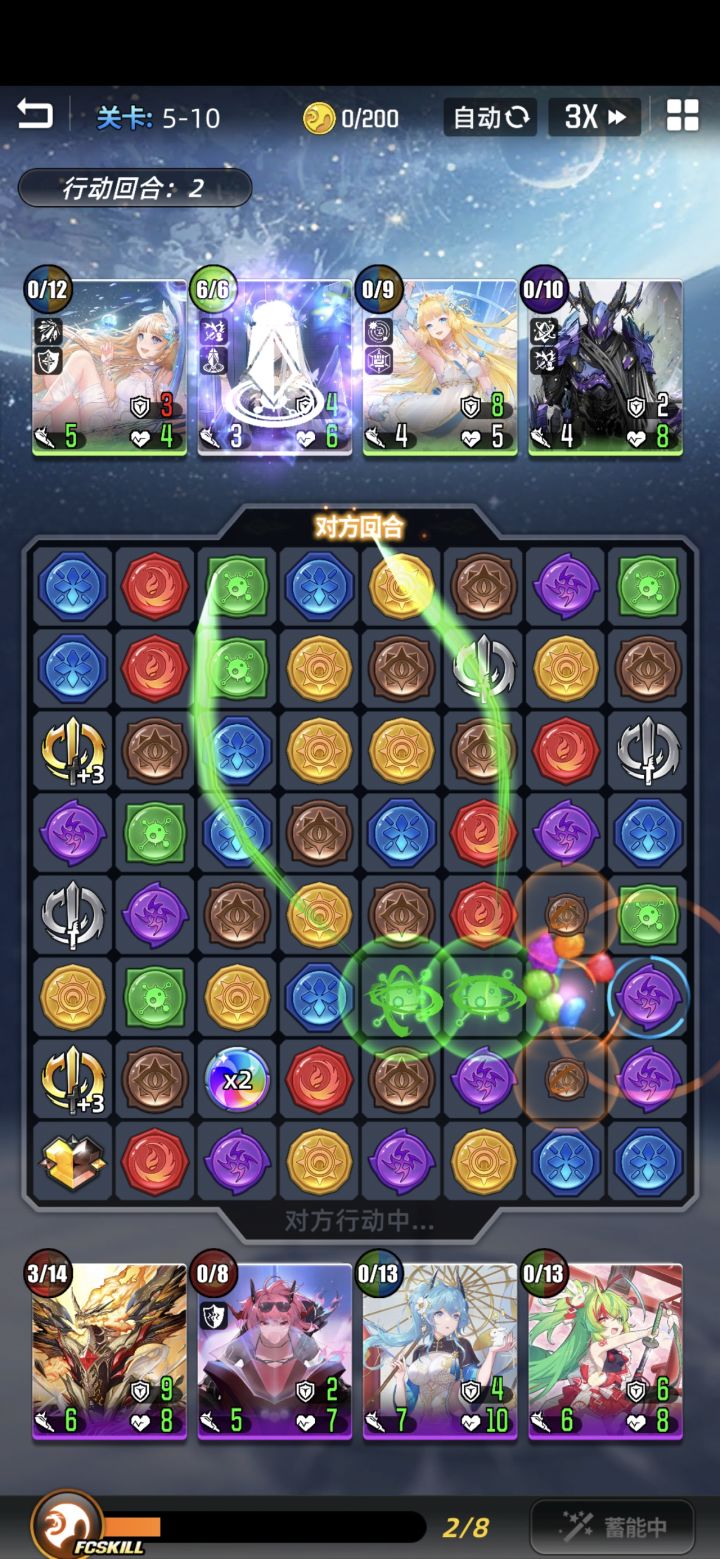Tap the back arrow to exit the stage

pos(36,114)
